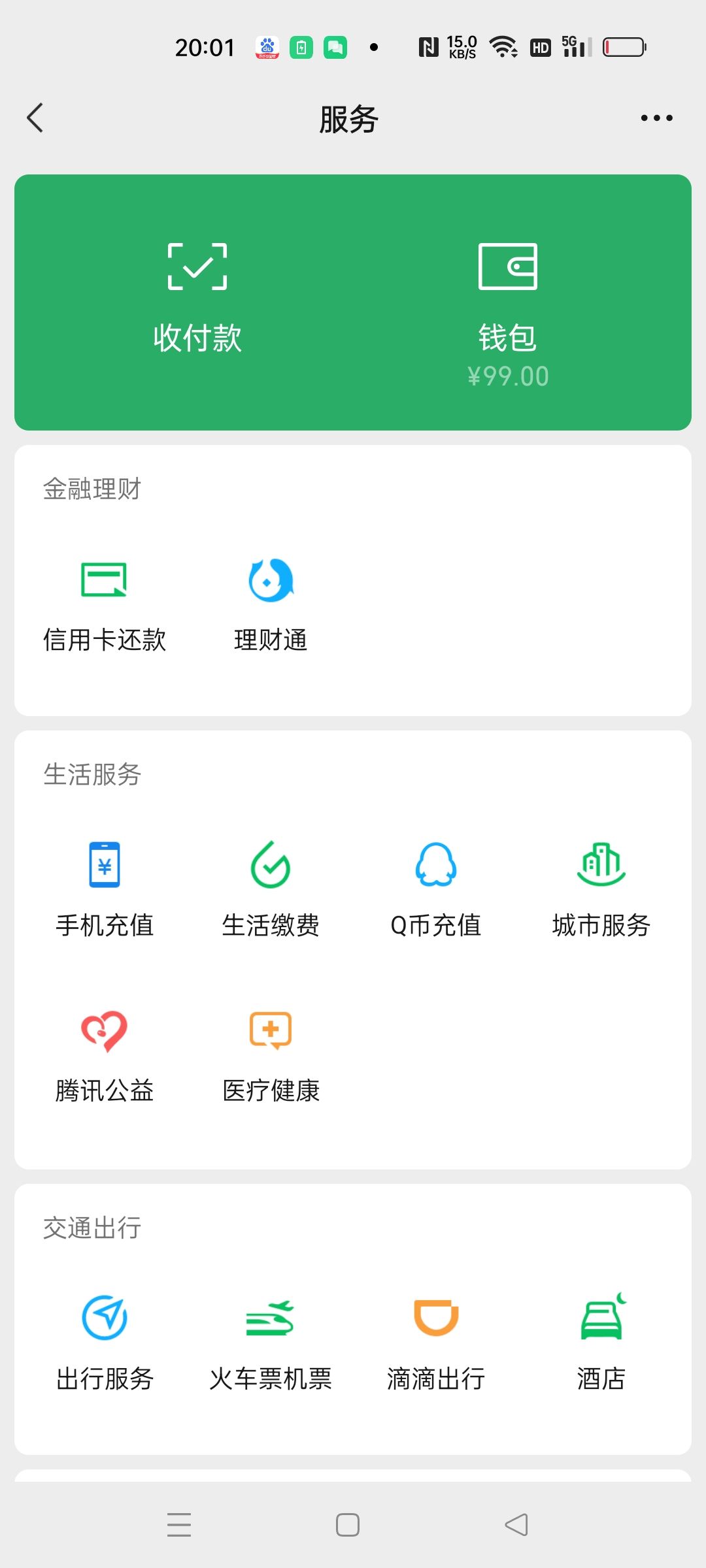
Task: Open 城市服务
Action: (601, 889)
